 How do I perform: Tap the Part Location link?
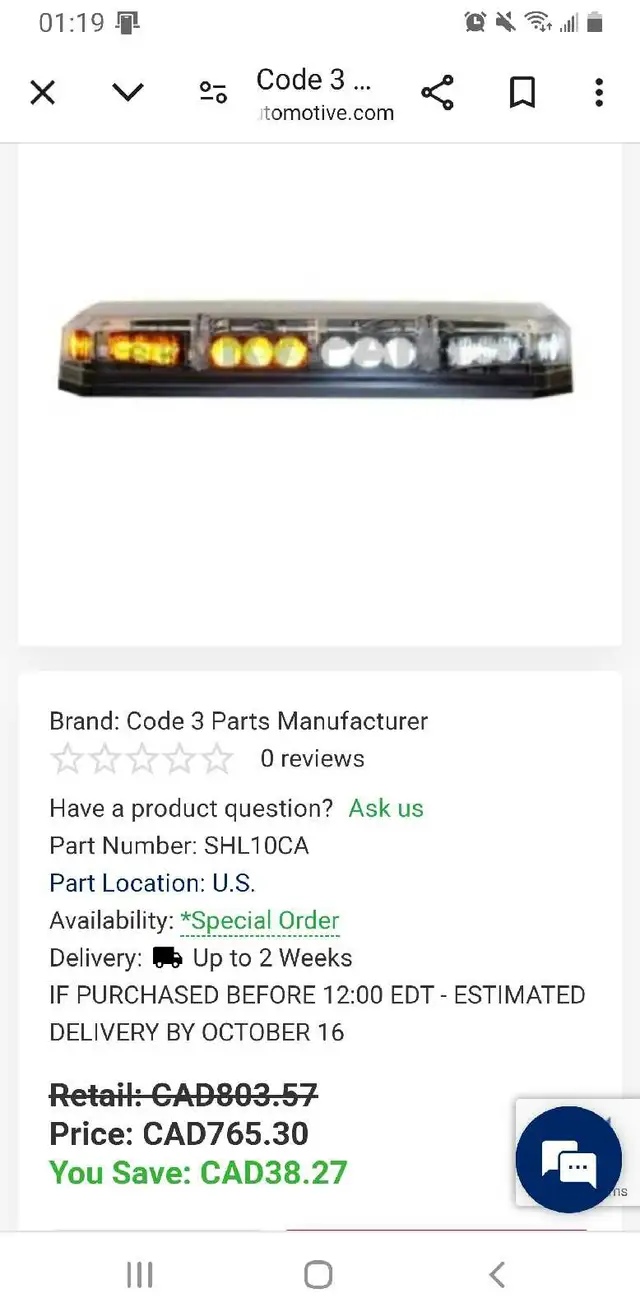click(x=152, y=883)
